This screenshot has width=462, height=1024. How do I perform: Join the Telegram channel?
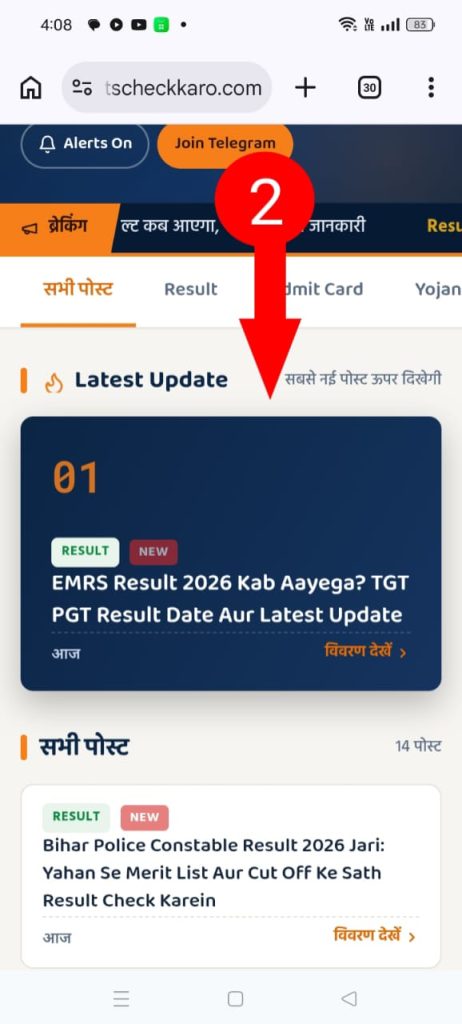pyautogui.click(x=225, y=144)
